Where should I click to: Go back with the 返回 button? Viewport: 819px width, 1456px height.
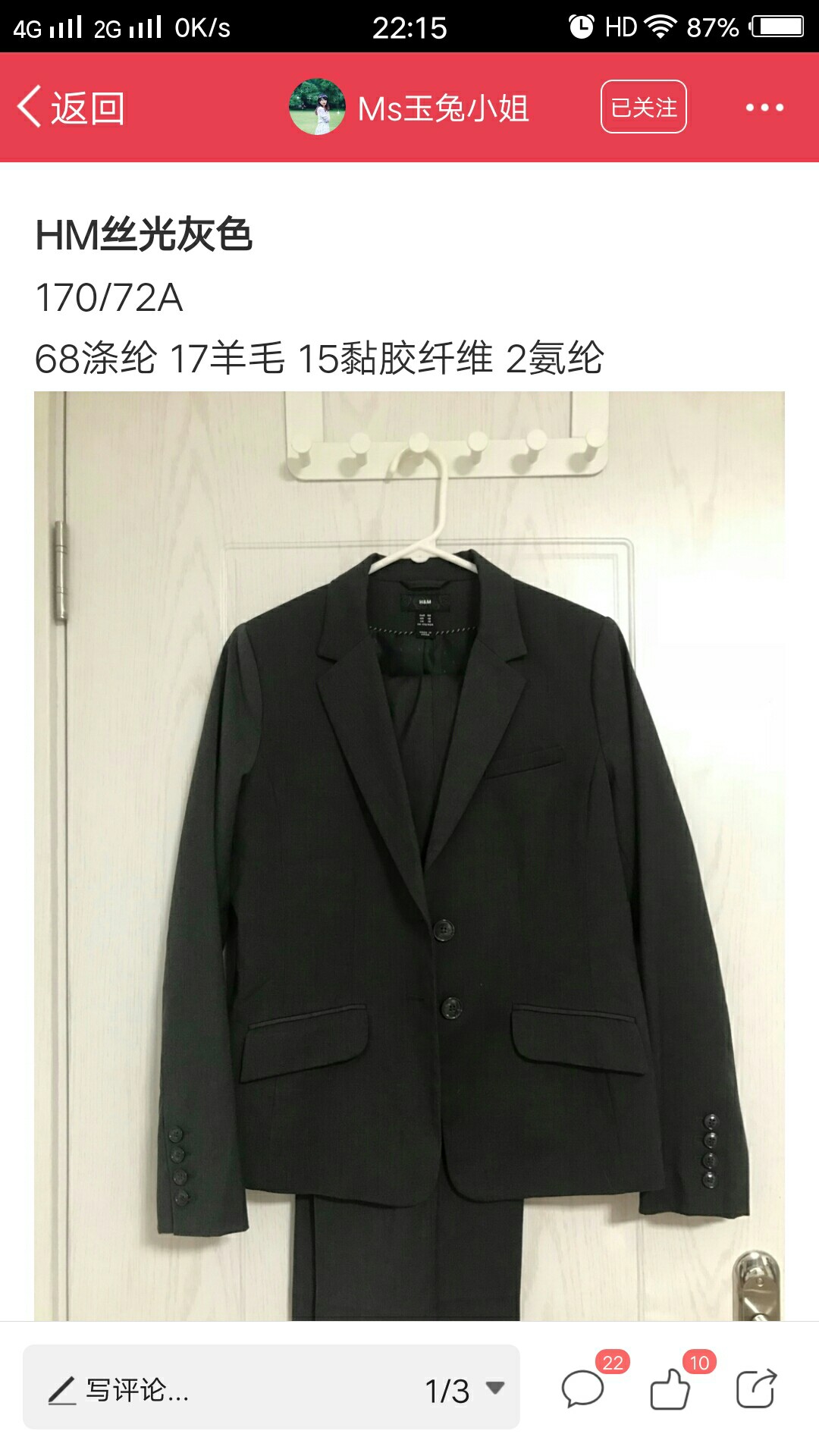[71, 108]
